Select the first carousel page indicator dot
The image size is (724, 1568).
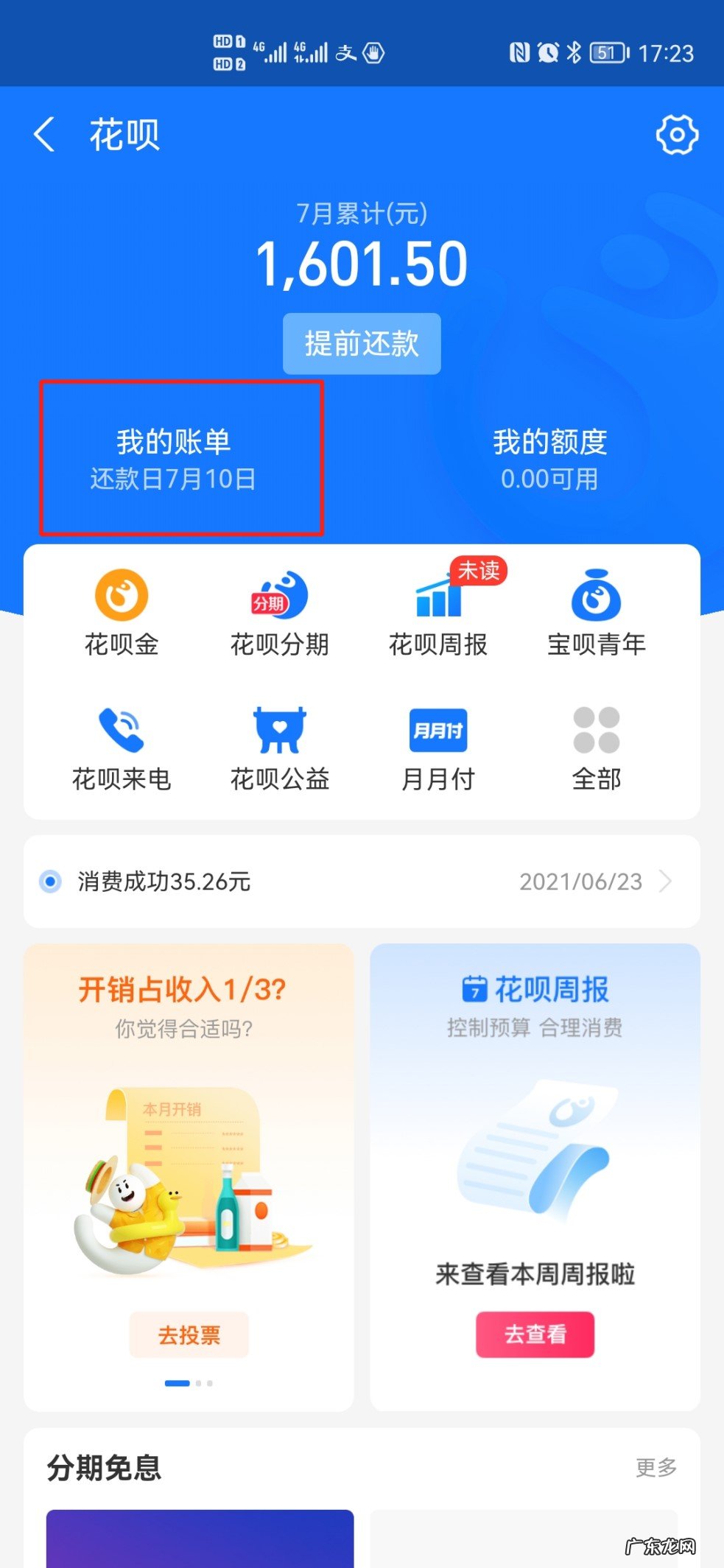[x=178, y=1383]
